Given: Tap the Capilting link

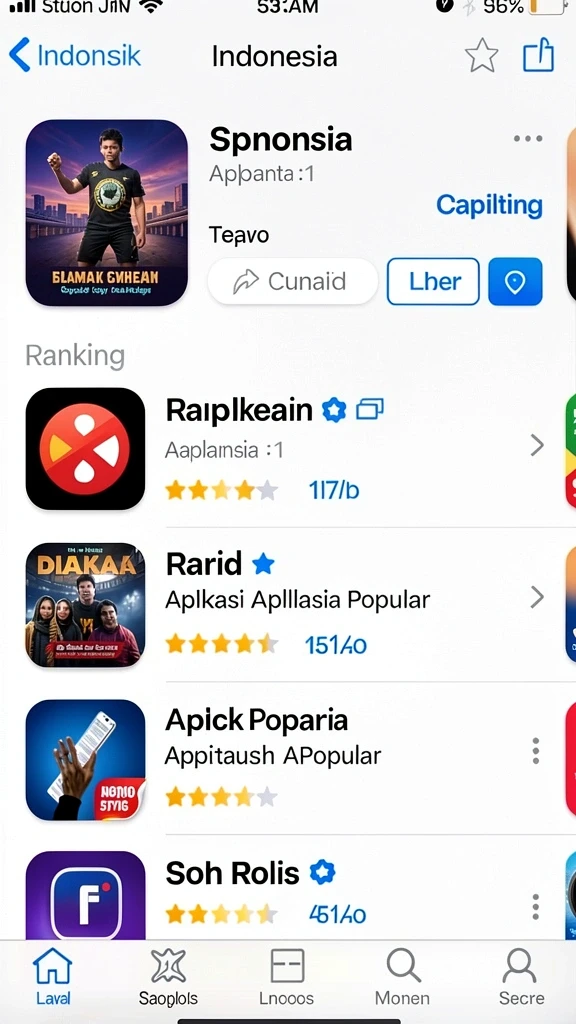Looking at the screenshot, I should coord(489,205).
